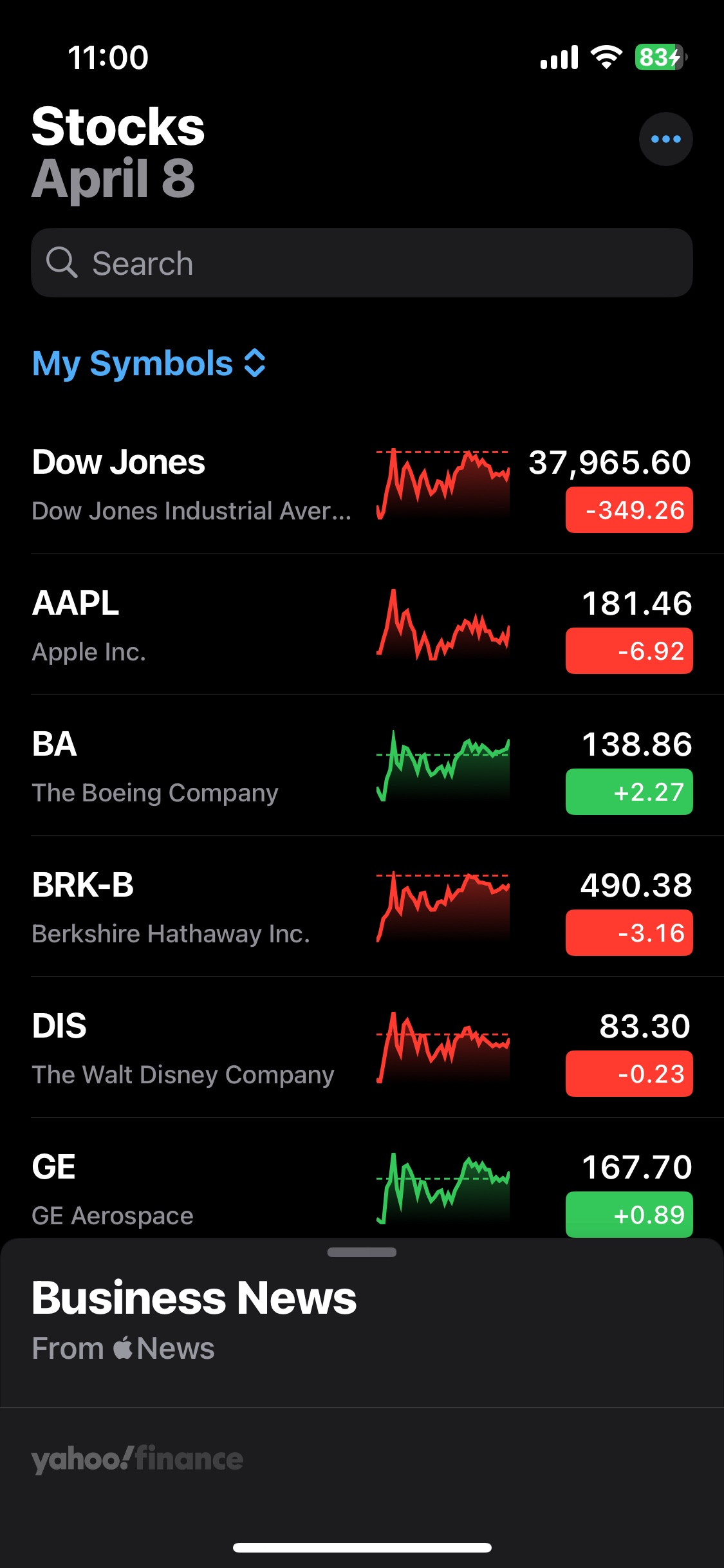The width and height of the screenshot is (724, 1568).
Task: Select Berkshire Hathaway BRK-B stock
Action: [x=362, y=908]
